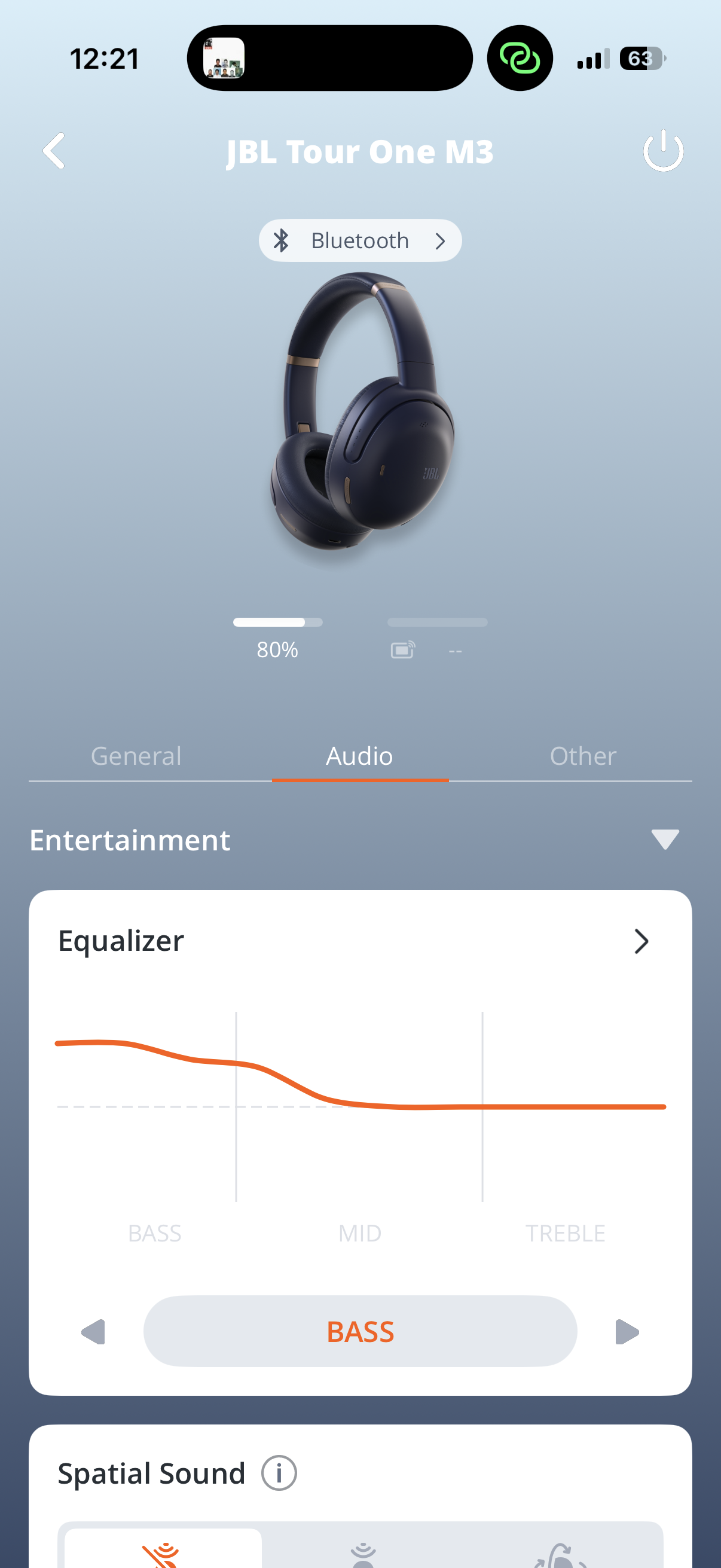Image resolution: width=721 pixels, height=1568 pixels.
Task: Open the Bluetooth connection chip
Action: click(x=359, y=240)
